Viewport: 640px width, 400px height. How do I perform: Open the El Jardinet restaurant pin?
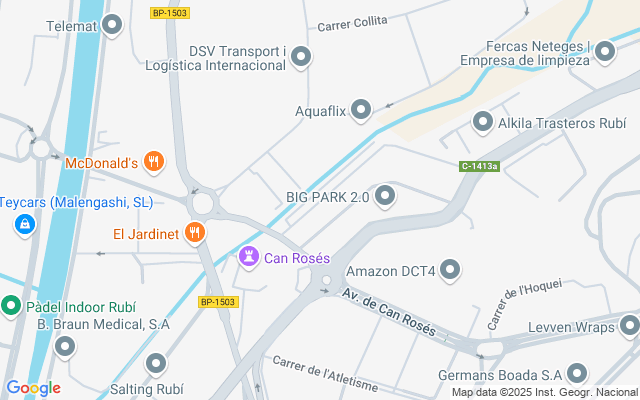195,233
